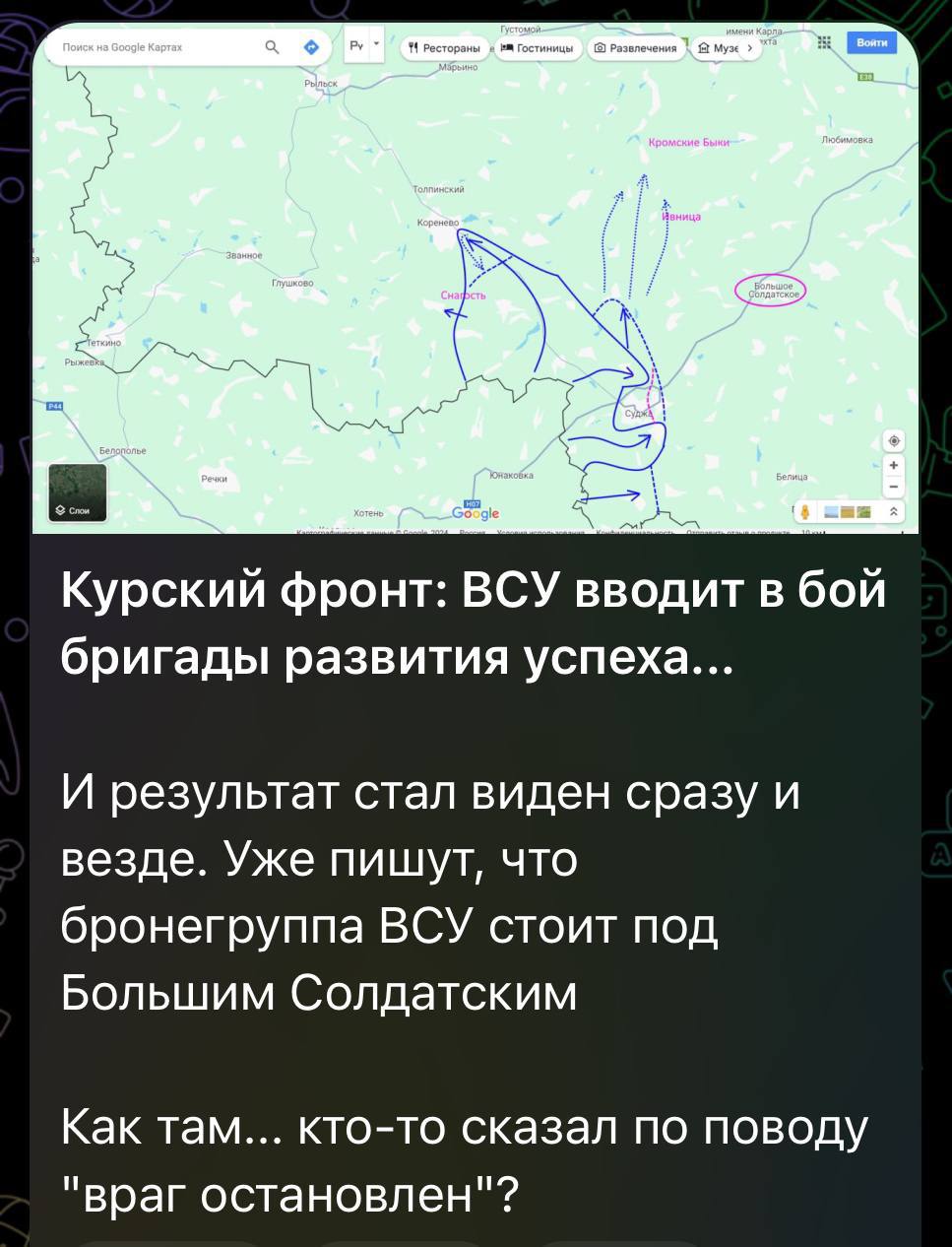The height and width of the screenshot is (1247, 952).
Task: Open the map image in the post
Action: coord(476,286)
